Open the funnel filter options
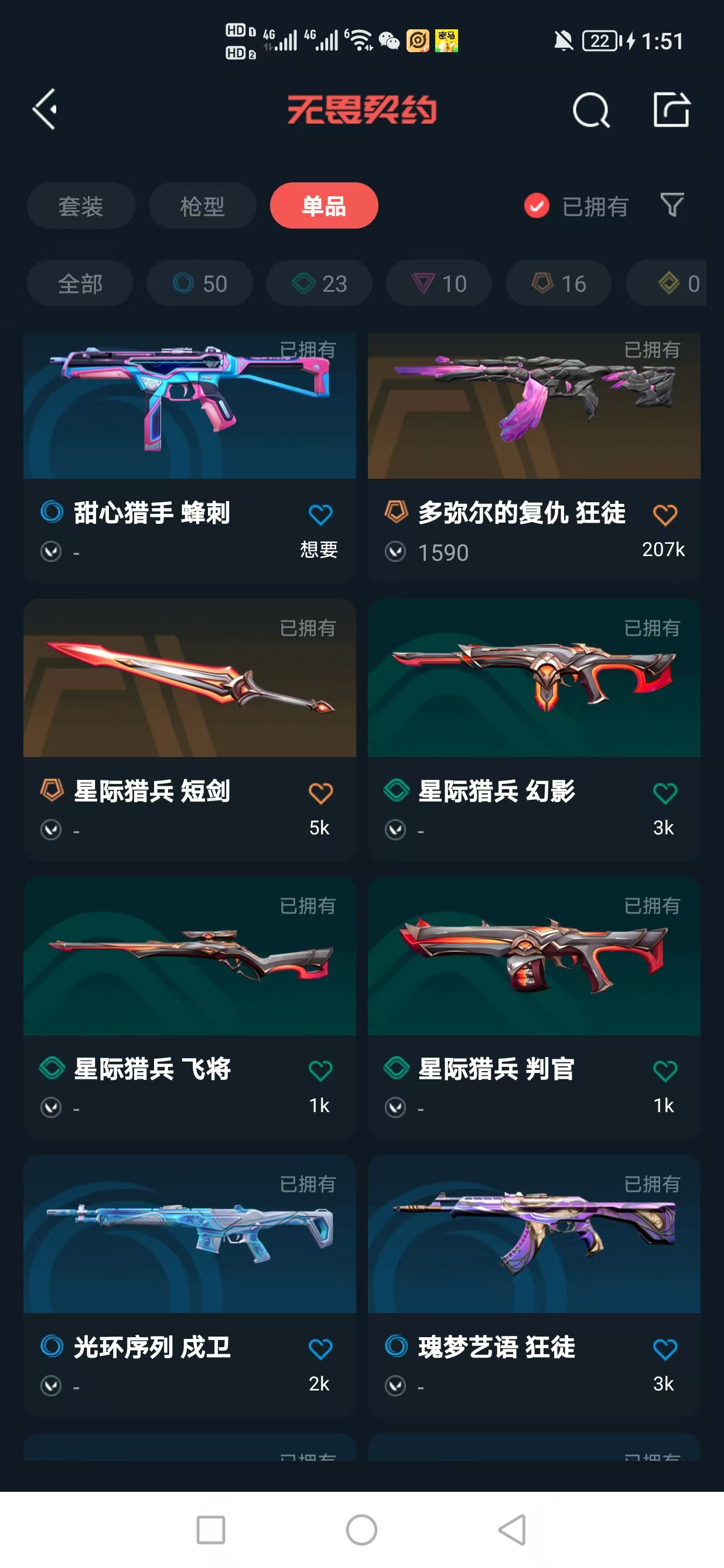724x1568 pixels. pyautogui.click(x=672, y=206)
